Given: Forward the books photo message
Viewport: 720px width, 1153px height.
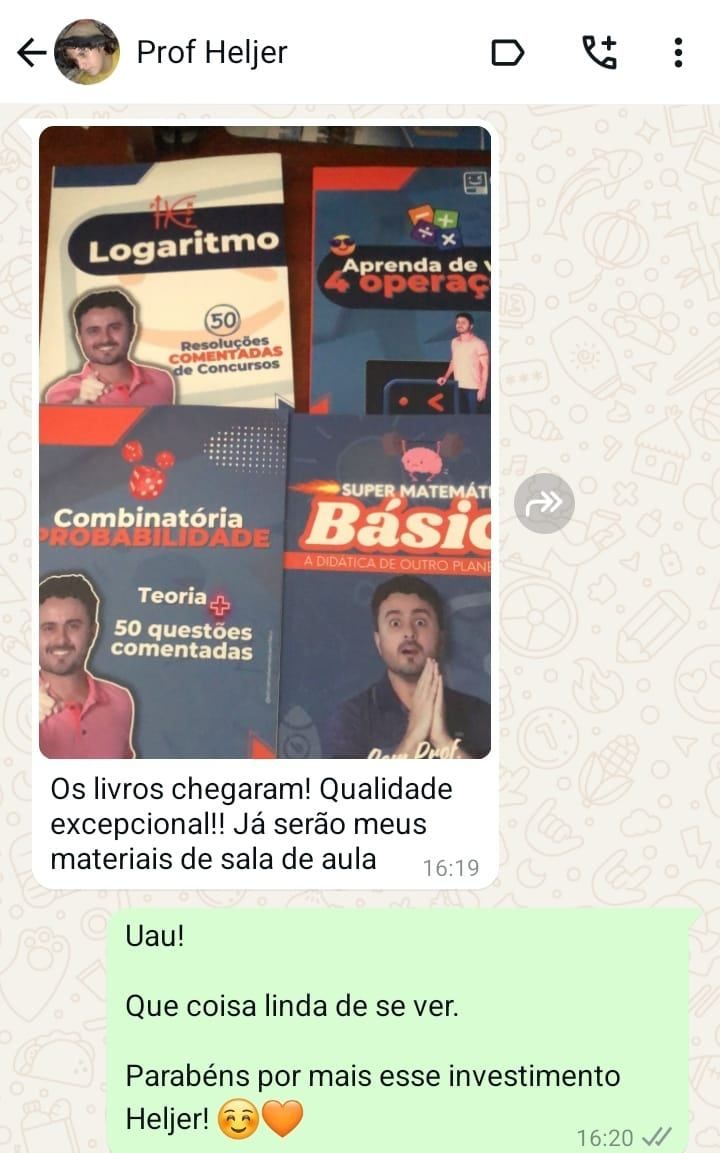Looking at the screenshot, I should (x=544, y=503).
